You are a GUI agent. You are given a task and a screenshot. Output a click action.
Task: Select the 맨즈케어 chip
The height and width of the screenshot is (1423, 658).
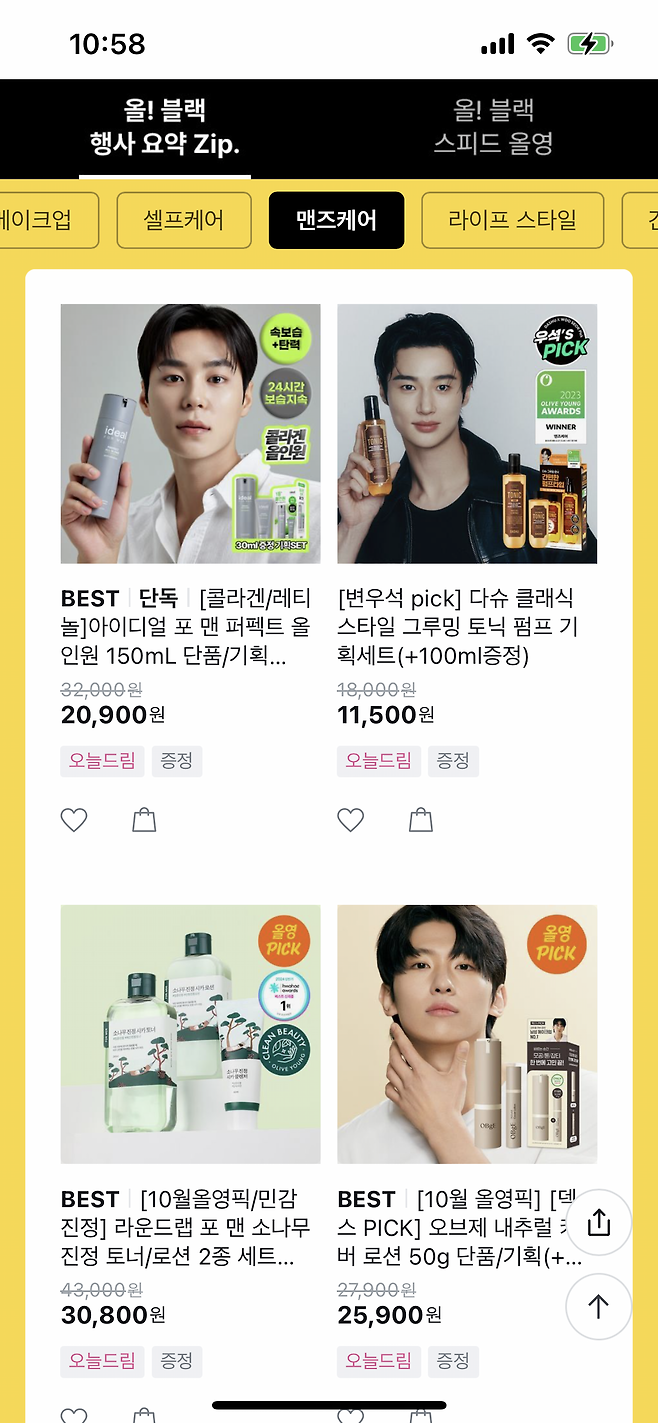336,220
